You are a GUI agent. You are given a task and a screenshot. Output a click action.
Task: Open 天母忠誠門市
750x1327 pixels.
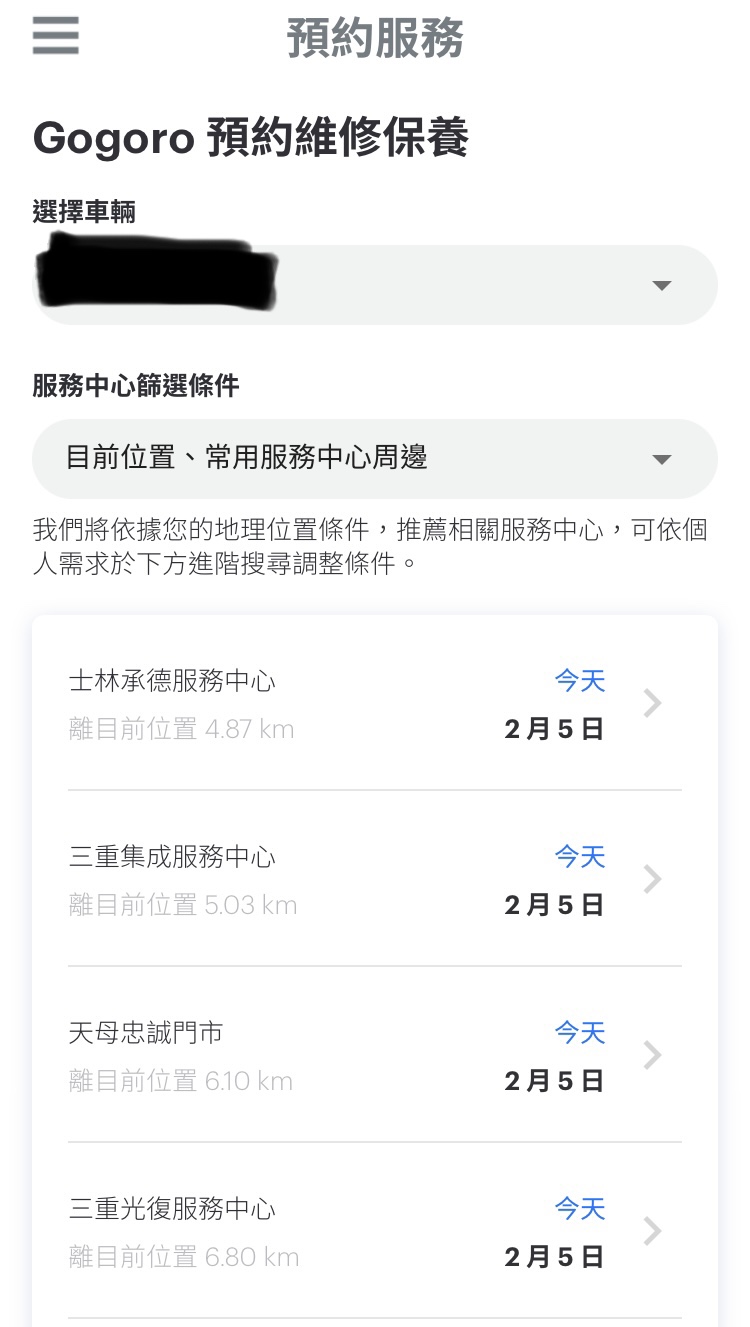(x=375, y=1055)
